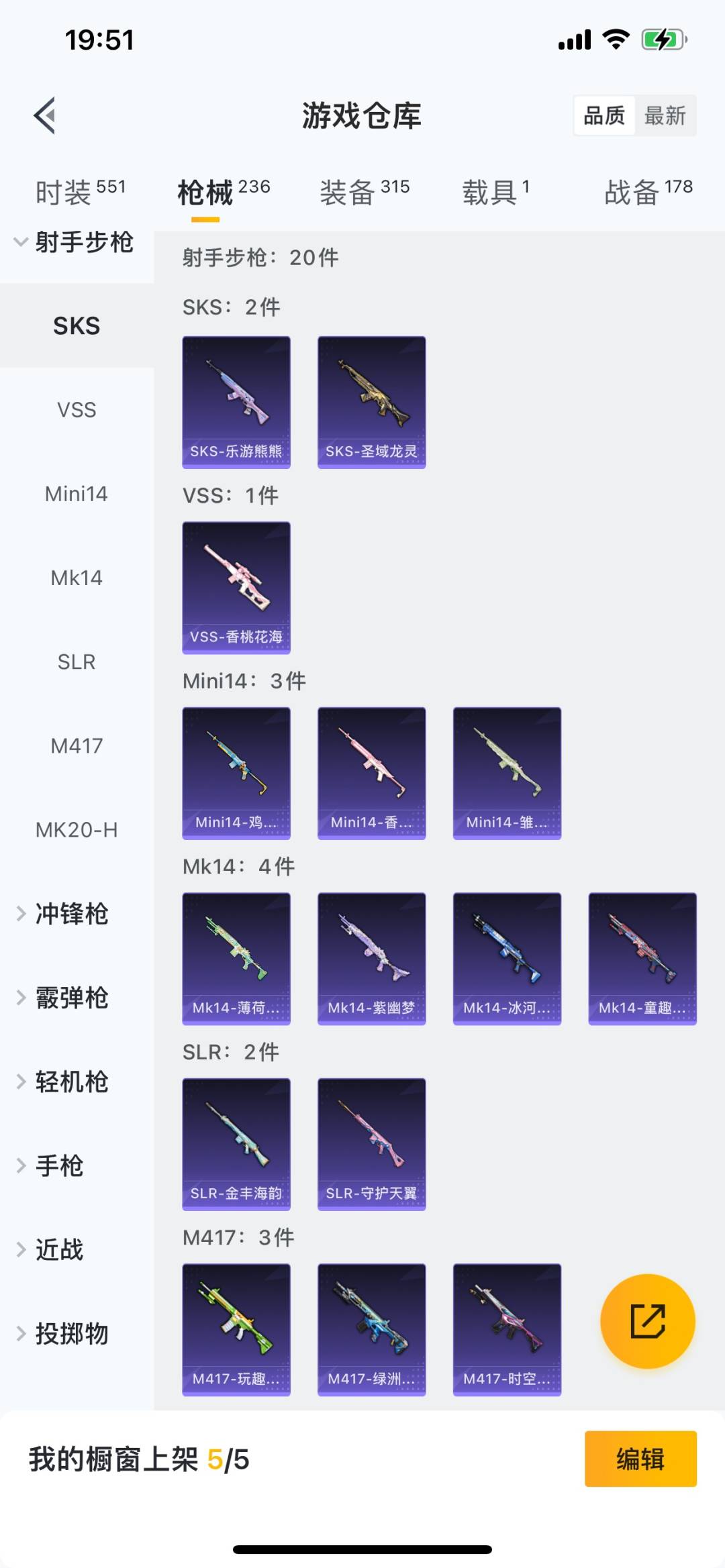Select MK20-H in the side list
The image size is (725, 1568).
77,830
